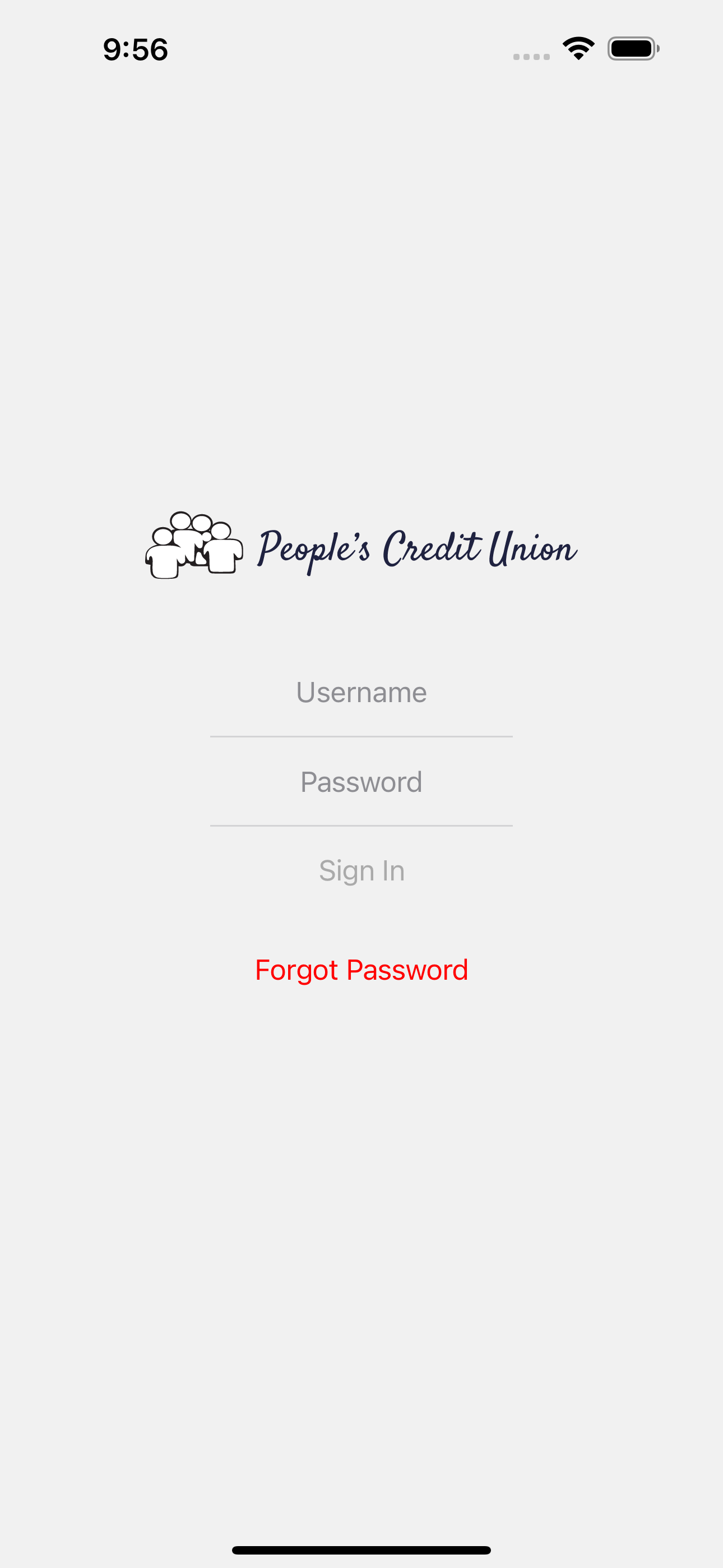Viewport: 723px width, 1568px height.
Task: Tap the Password placeholder text
Action: point(361,782)
